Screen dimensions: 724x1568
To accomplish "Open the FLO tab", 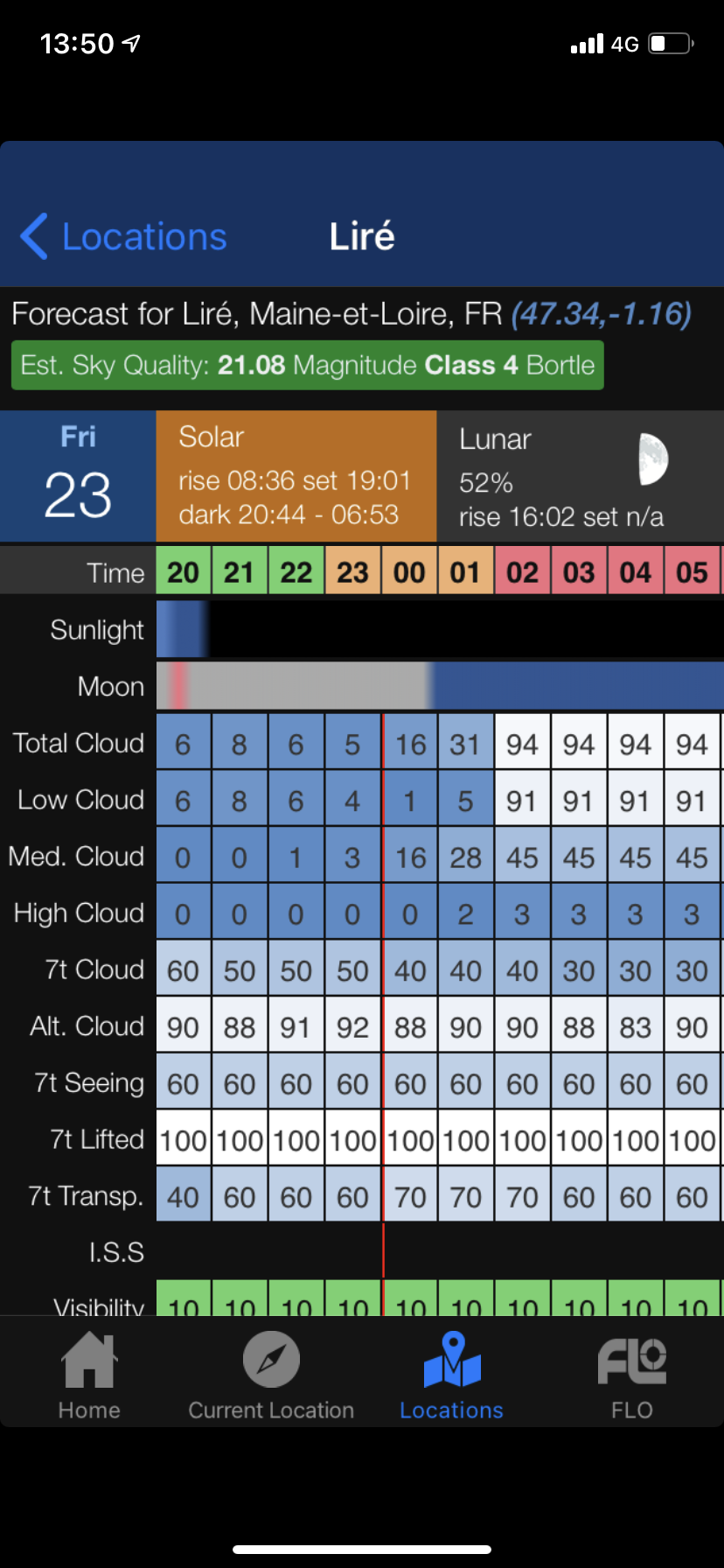I will 631,1375.
